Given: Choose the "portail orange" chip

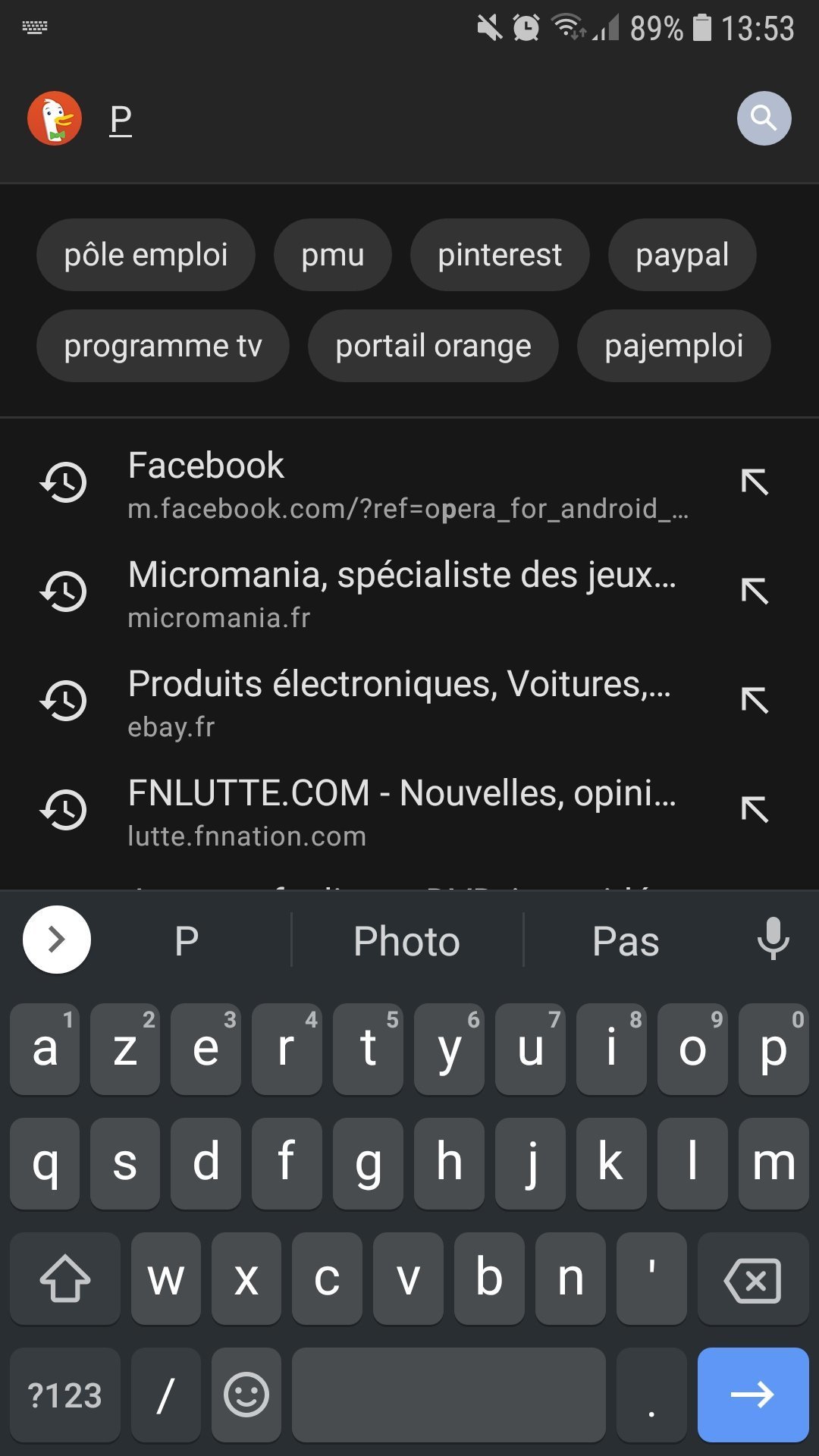Looking at the screenshot, I should [x=433, y=346].
